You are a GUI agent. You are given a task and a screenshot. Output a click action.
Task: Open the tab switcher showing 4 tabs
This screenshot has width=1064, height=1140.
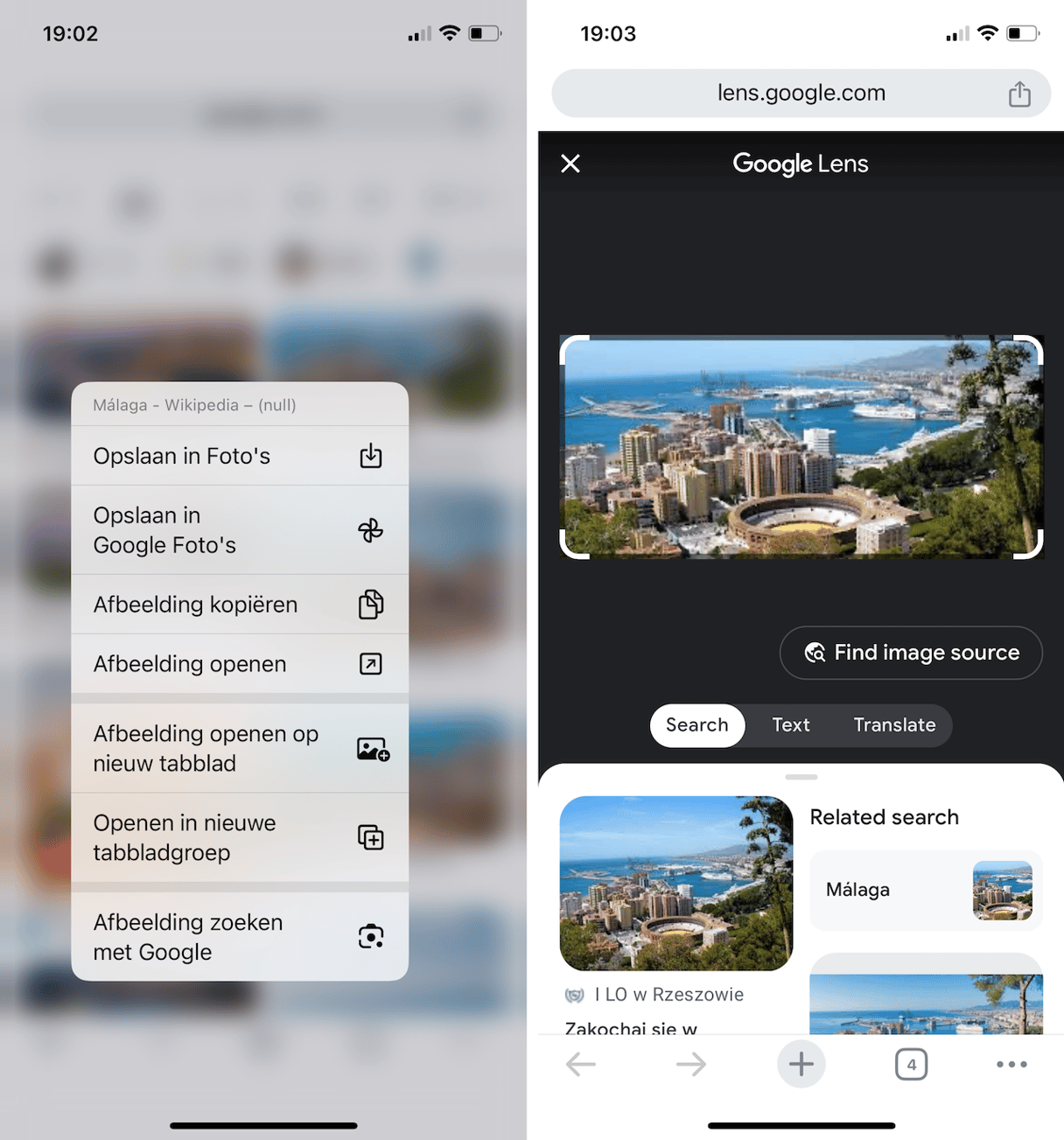coord(911,1065)
